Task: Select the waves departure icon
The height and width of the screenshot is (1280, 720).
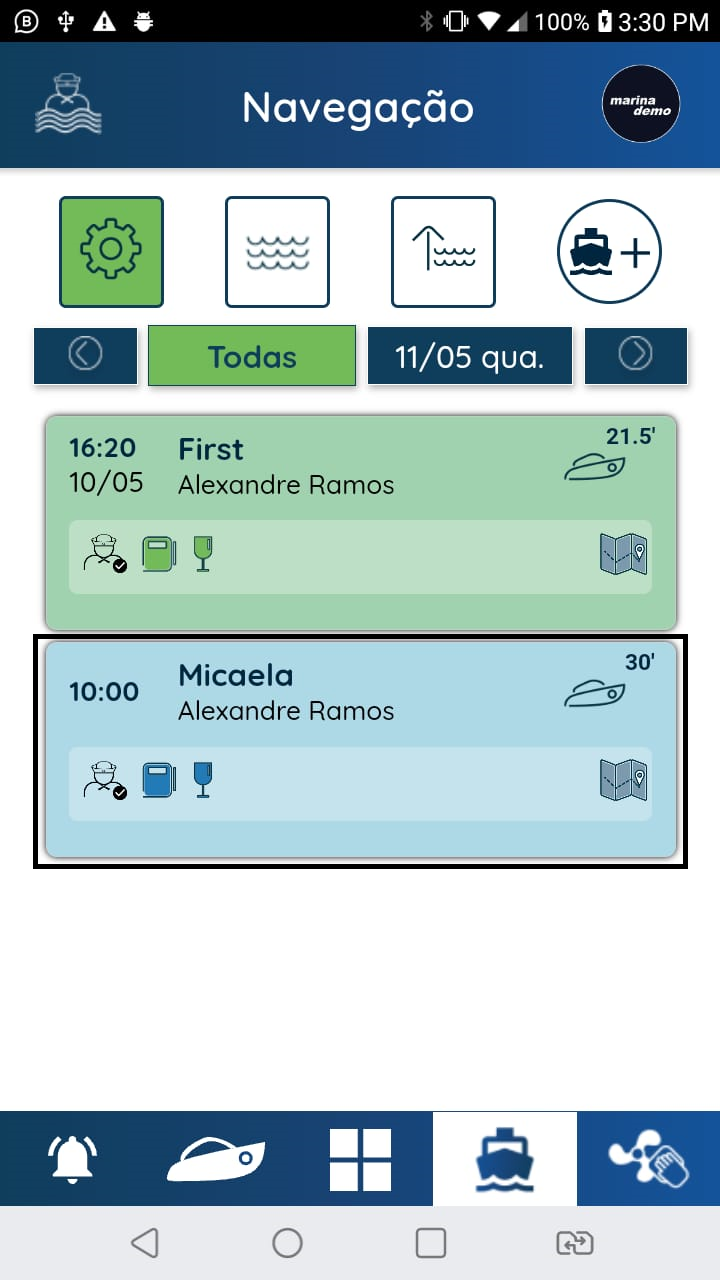Action: pos(277,251)
